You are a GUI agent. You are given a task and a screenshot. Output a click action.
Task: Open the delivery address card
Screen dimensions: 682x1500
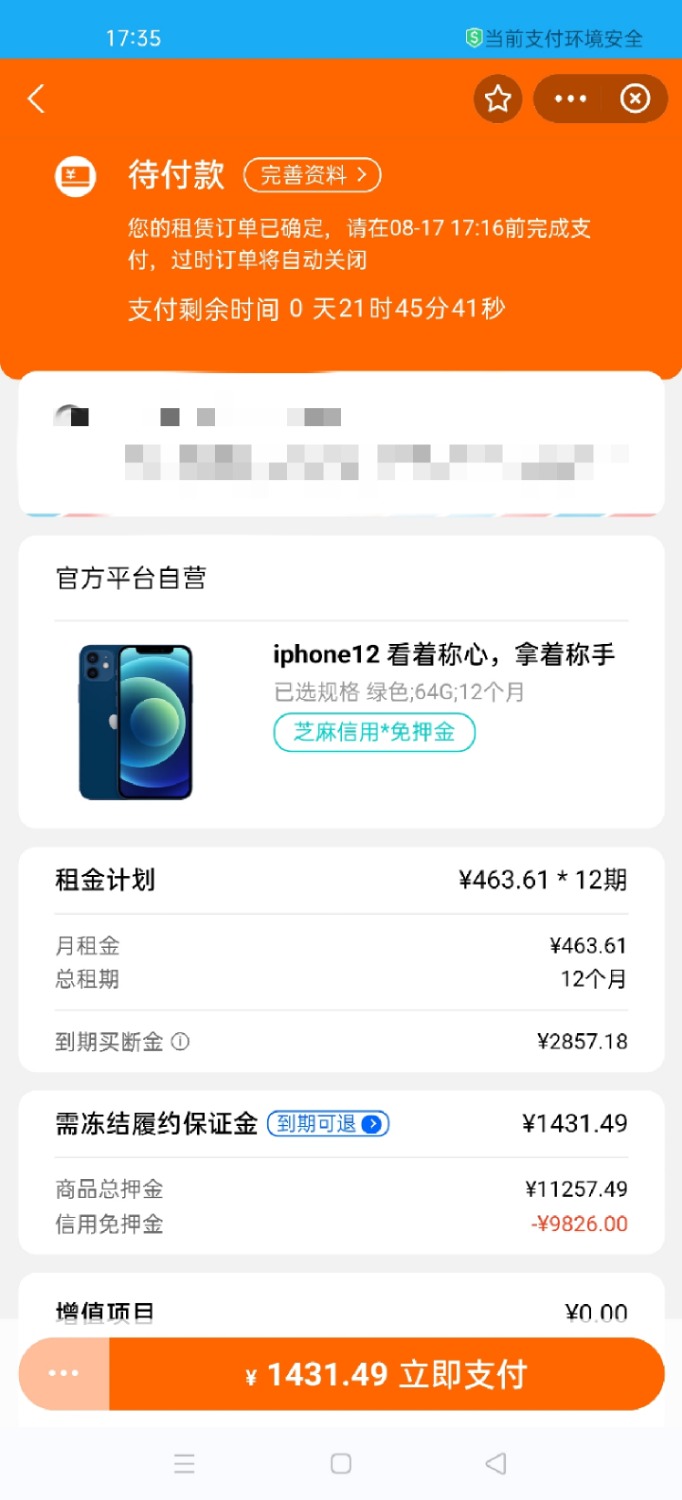[x=341, y=443]
